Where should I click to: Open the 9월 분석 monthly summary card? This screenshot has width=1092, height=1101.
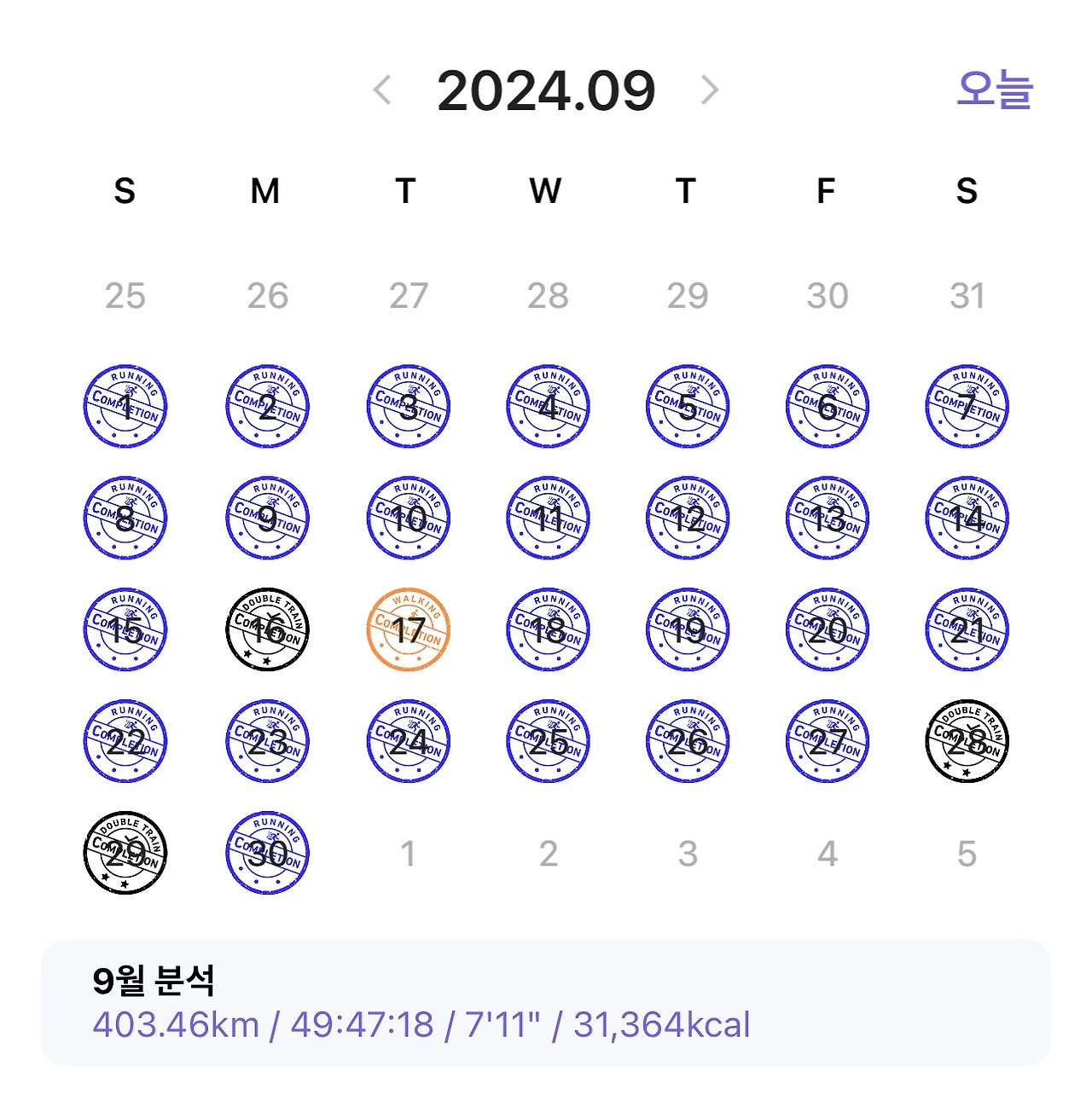pyautogui.click(x=546, y=1003)
